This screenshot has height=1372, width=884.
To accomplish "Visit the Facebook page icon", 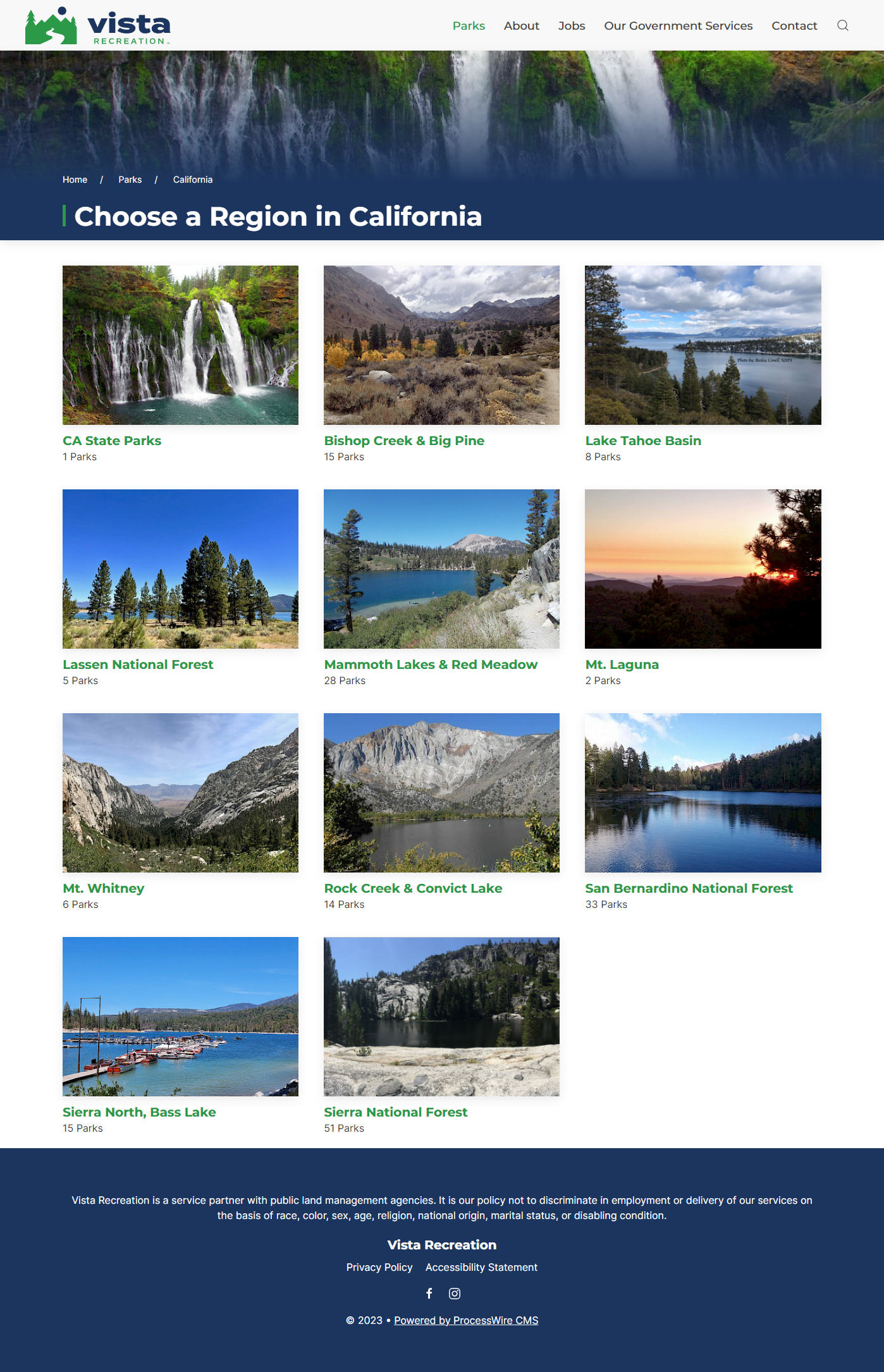I will (x=429, y=1294).
